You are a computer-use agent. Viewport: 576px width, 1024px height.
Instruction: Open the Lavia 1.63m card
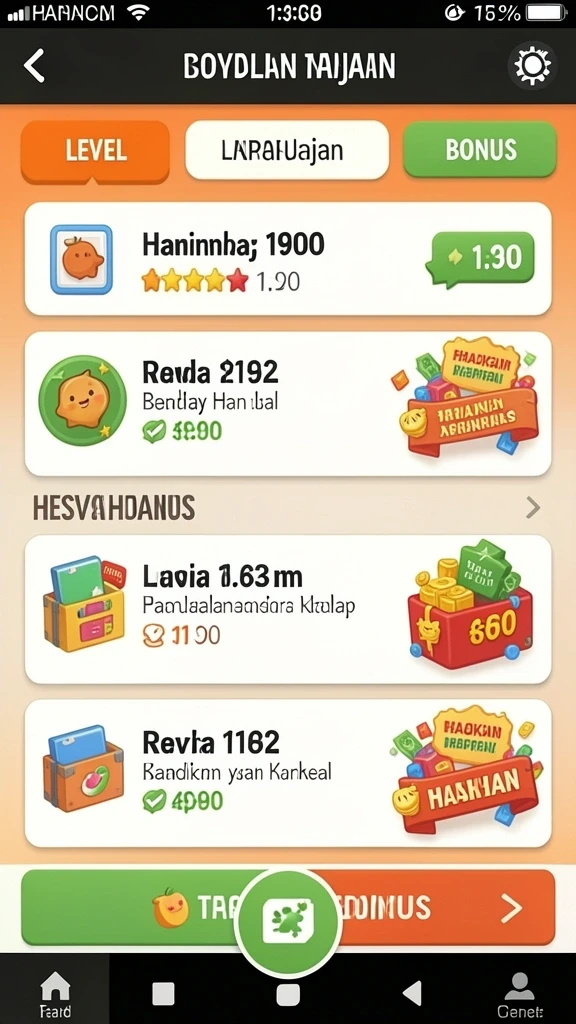coord(288,609)
